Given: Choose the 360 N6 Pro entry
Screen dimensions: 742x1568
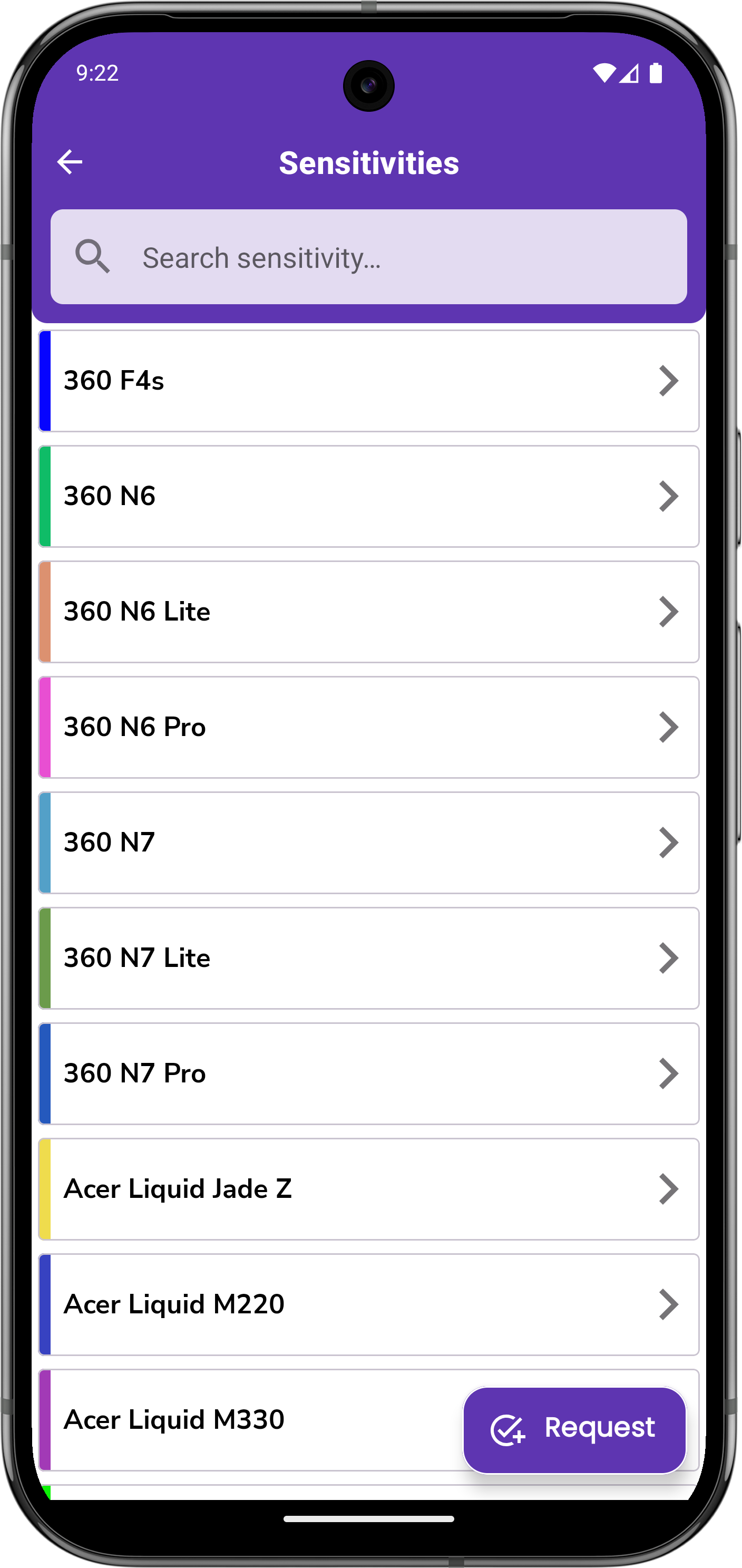Looking at the screenshot, I should click(x=368, y=728).
